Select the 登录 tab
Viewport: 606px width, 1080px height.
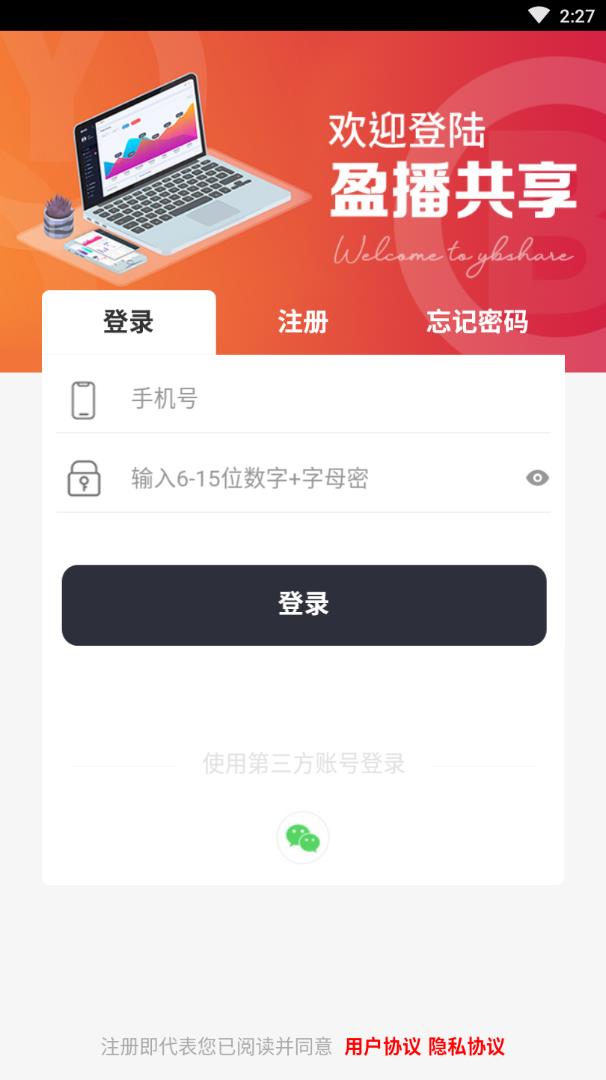click(x=128, y=322)
